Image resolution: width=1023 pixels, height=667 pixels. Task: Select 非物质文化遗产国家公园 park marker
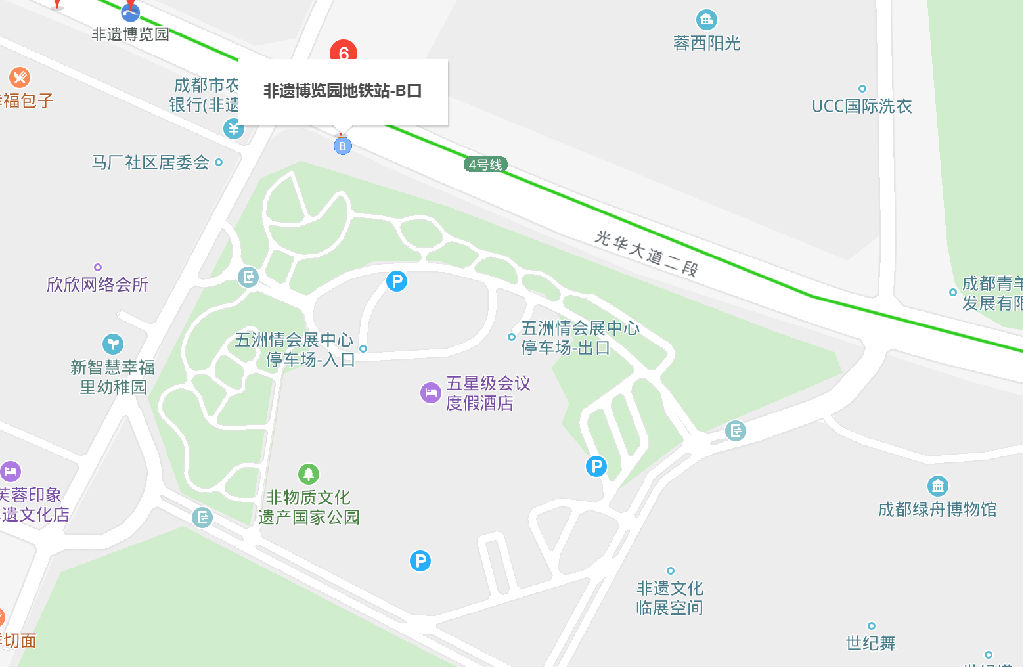[x=309, y=472]
